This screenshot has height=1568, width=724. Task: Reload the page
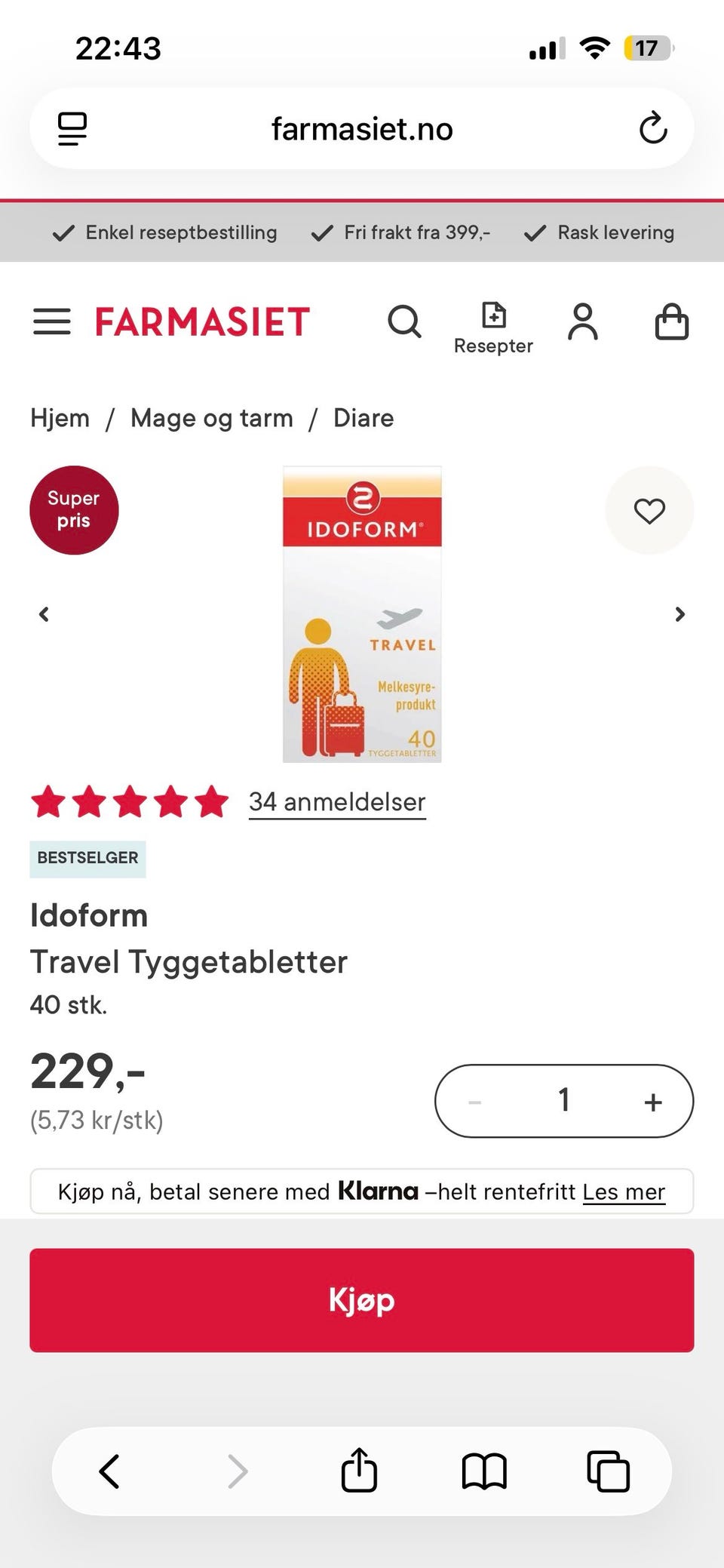point(653,128)
